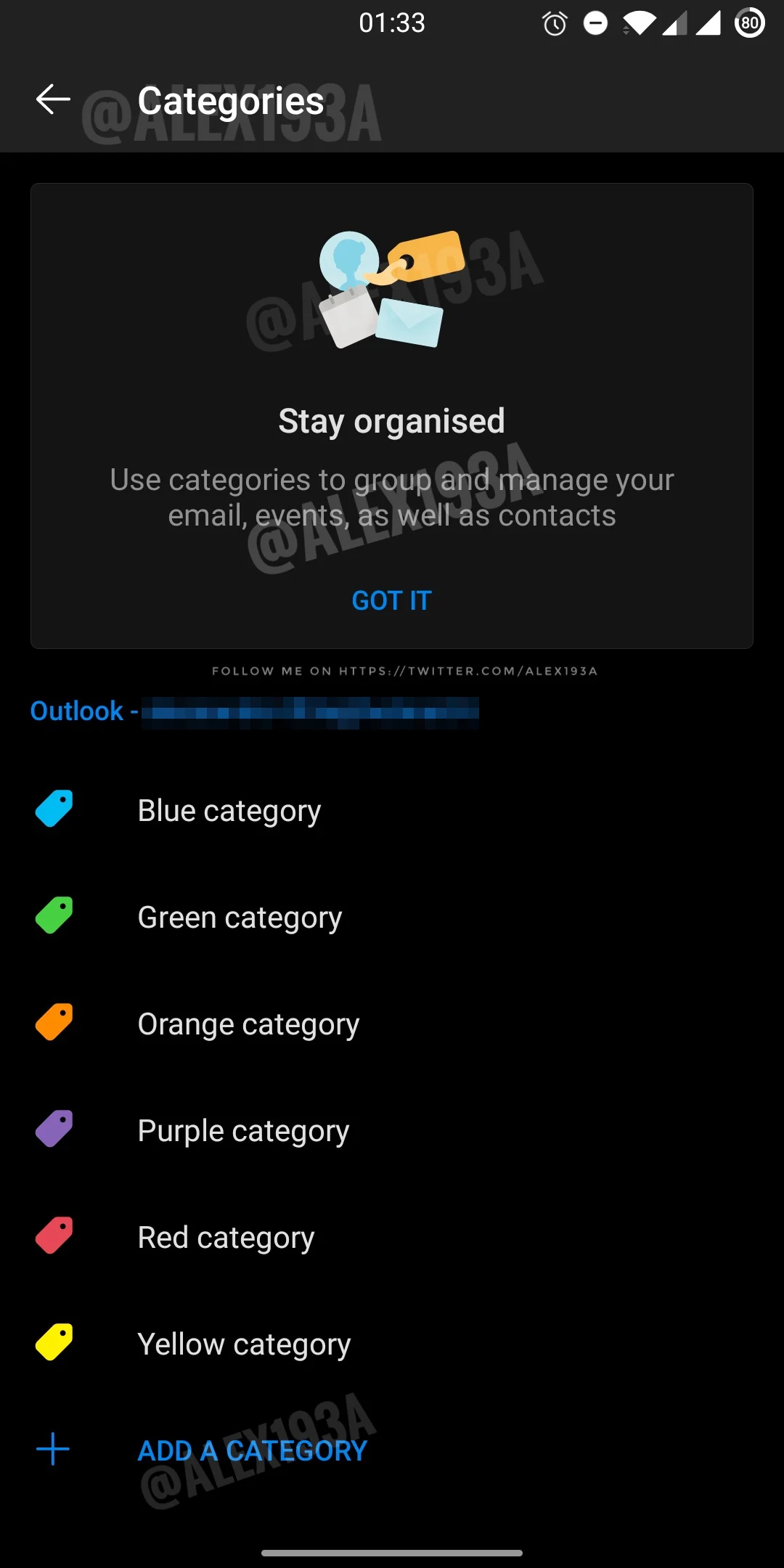Add a category
This screenshot has height=1568, width=784.
point(252,1450)
